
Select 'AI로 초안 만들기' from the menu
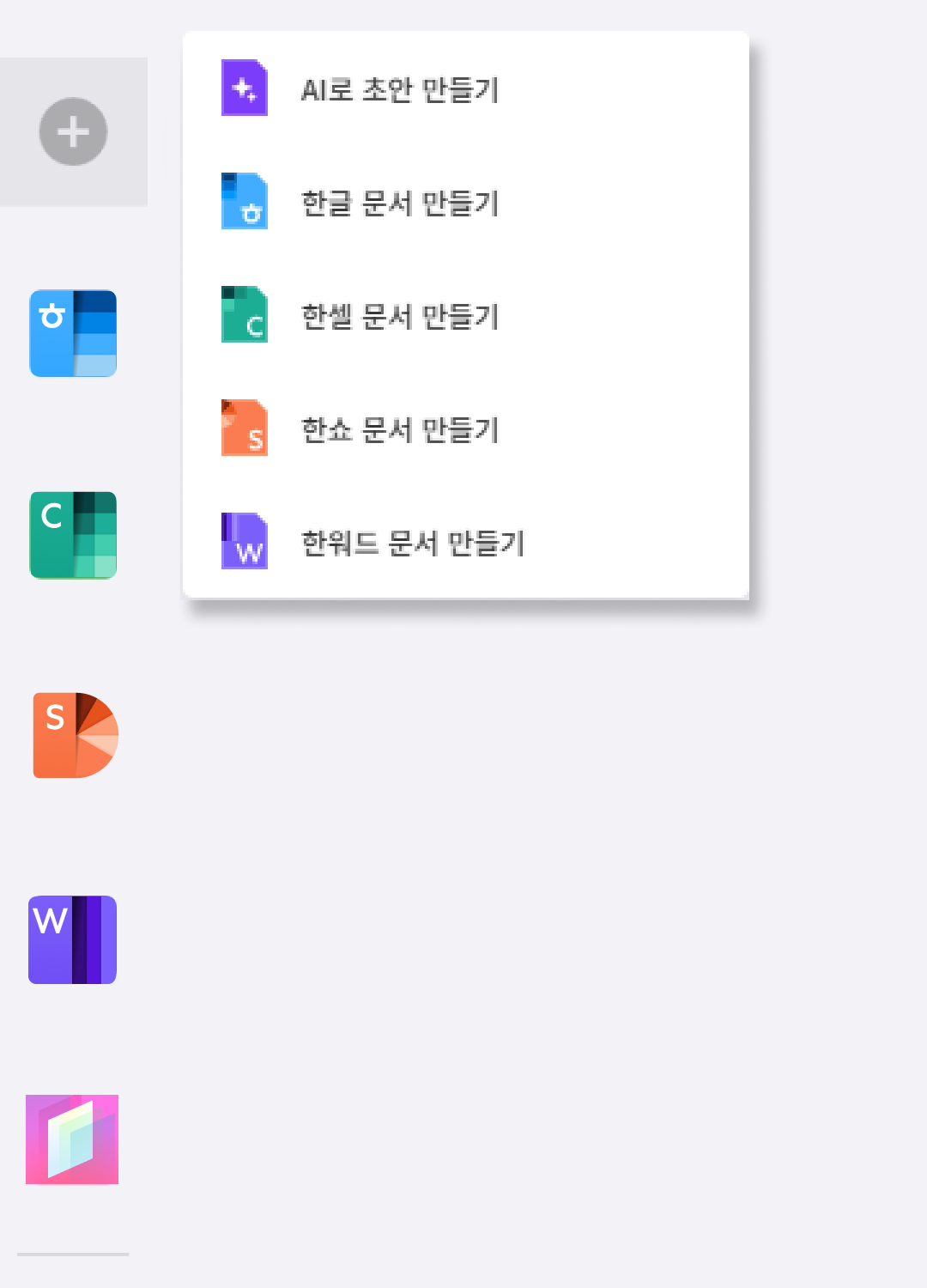[399, 89]
